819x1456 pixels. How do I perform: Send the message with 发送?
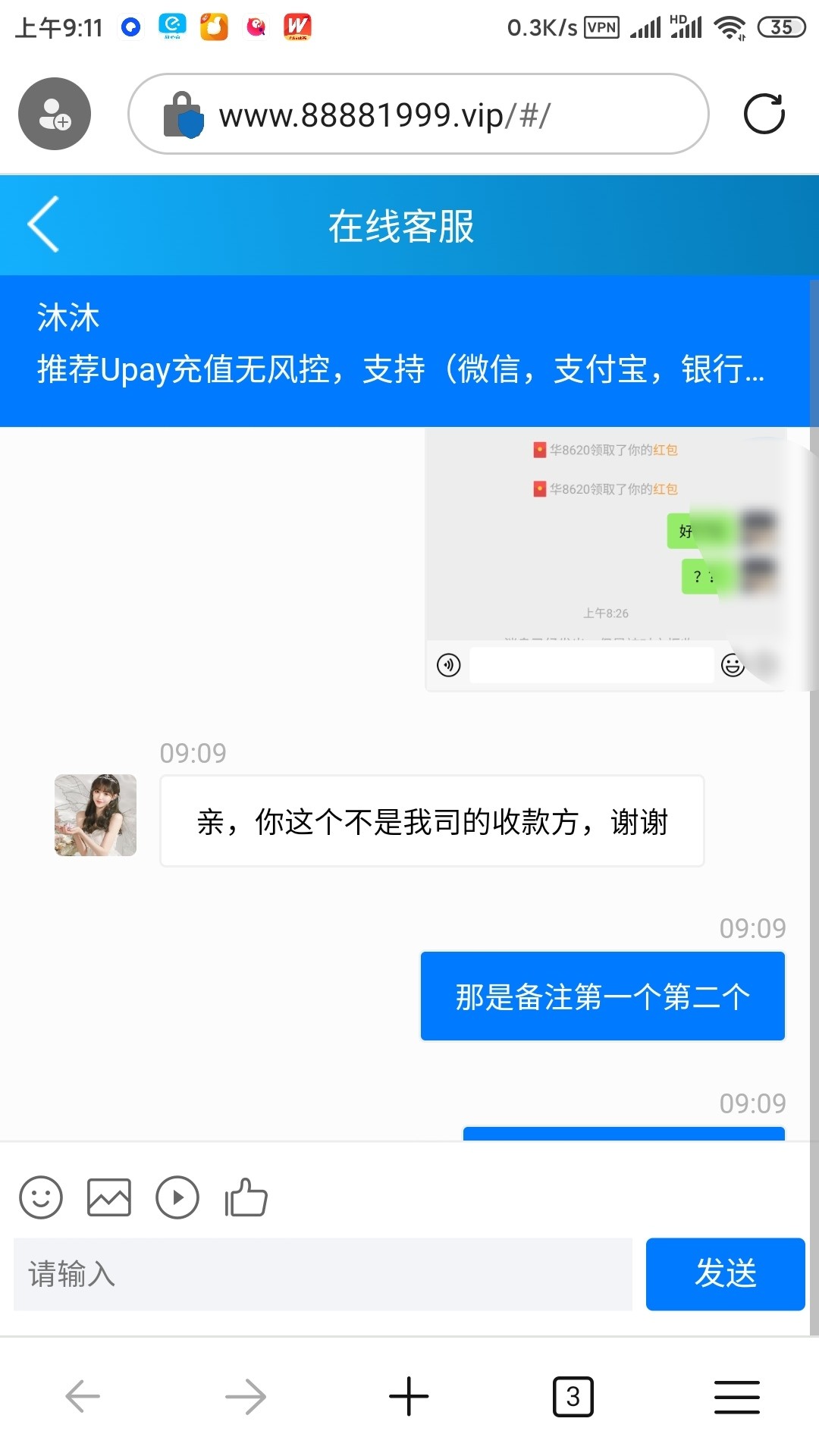(x=725, y=1274)
